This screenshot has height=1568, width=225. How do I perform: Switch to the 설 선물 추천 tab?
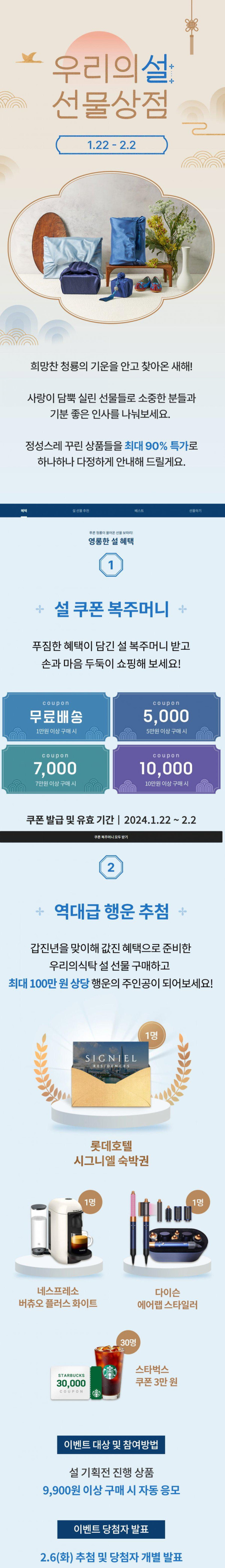coord(81,511)
